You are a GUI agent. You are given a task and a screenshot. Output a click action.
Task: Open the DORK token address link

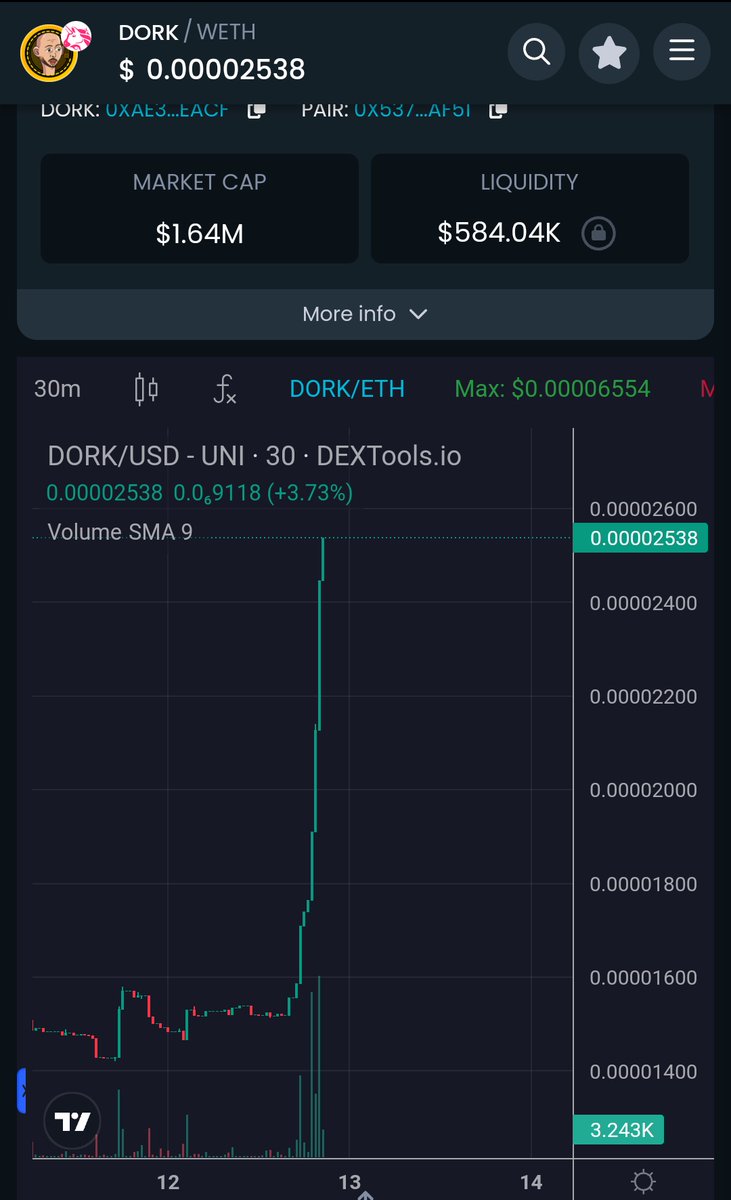coord(167,110)
